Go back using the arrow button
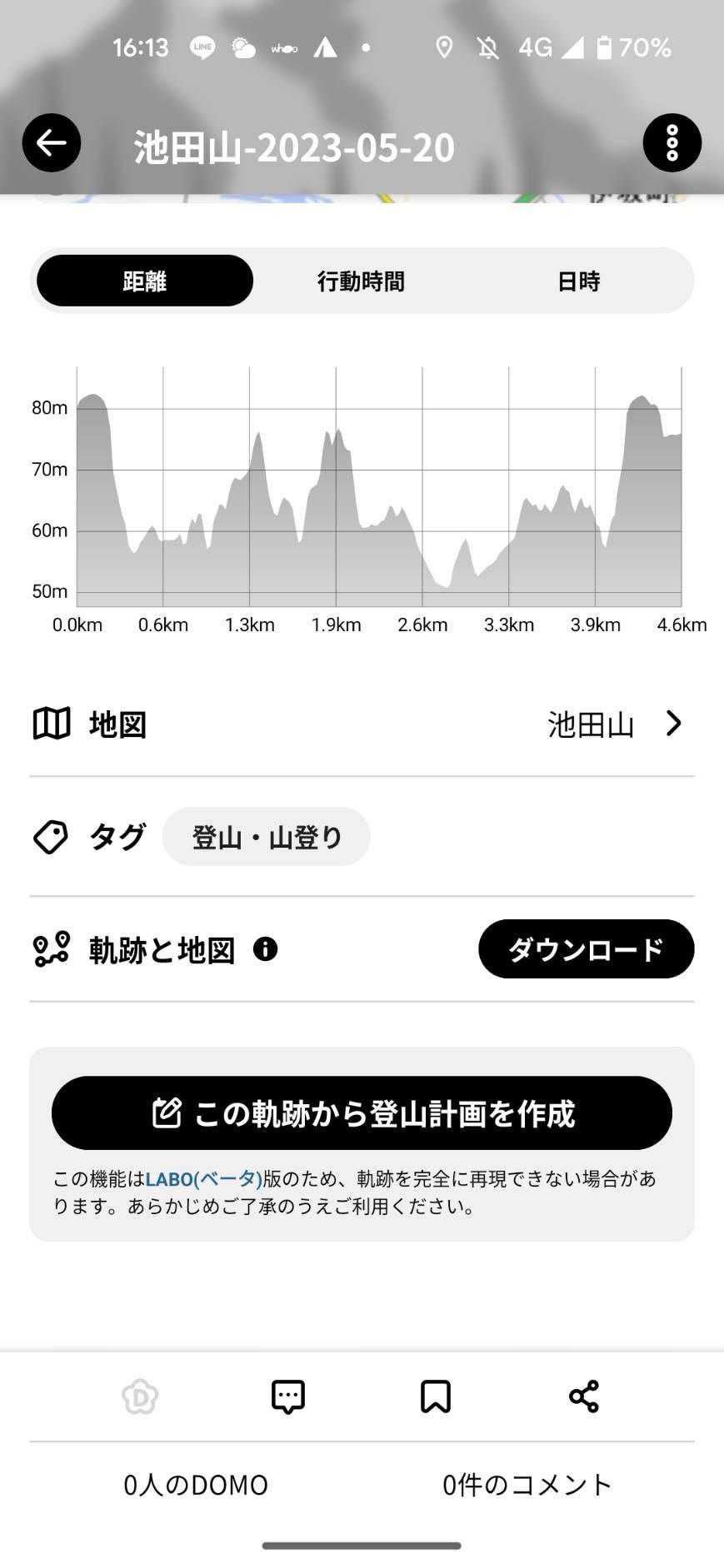 point(52,143)
